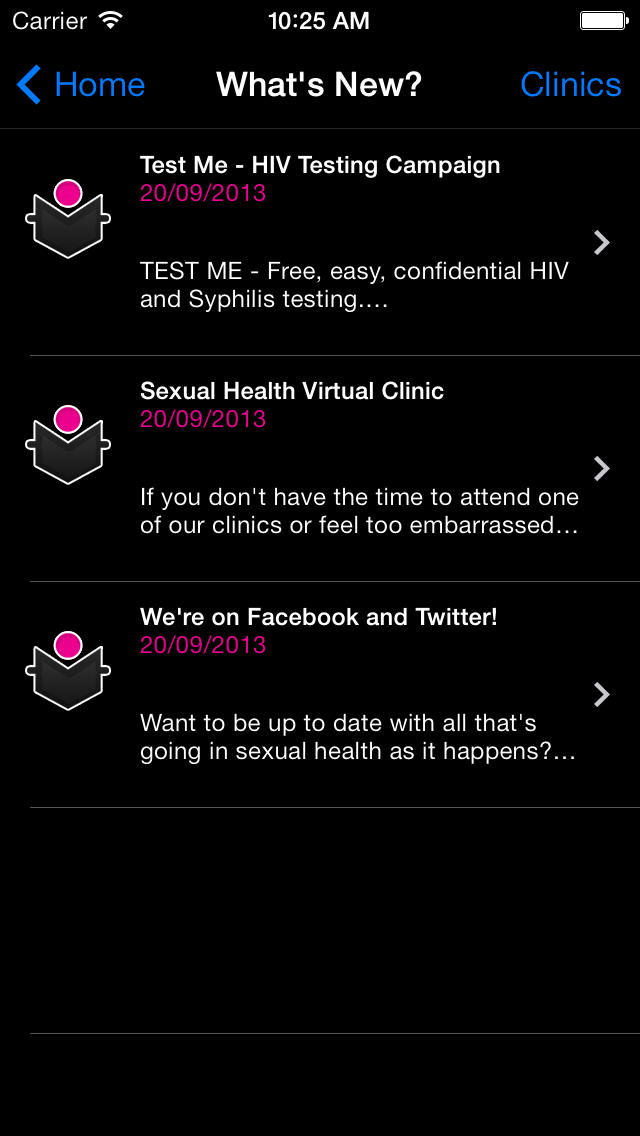Go back to Home
The image size is (640, 1136).
80,85
